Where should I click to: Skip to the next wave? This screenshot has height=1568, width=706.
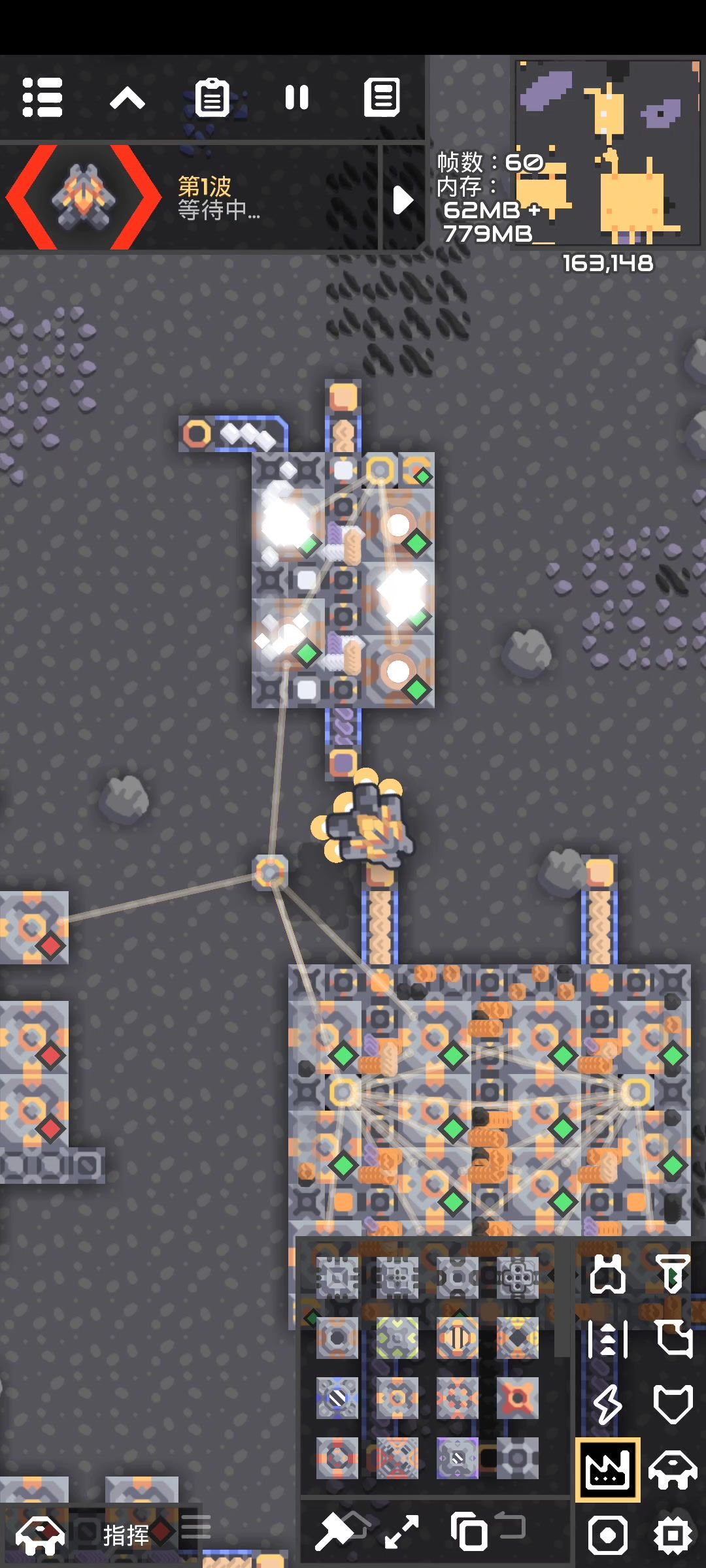(403, 200)
